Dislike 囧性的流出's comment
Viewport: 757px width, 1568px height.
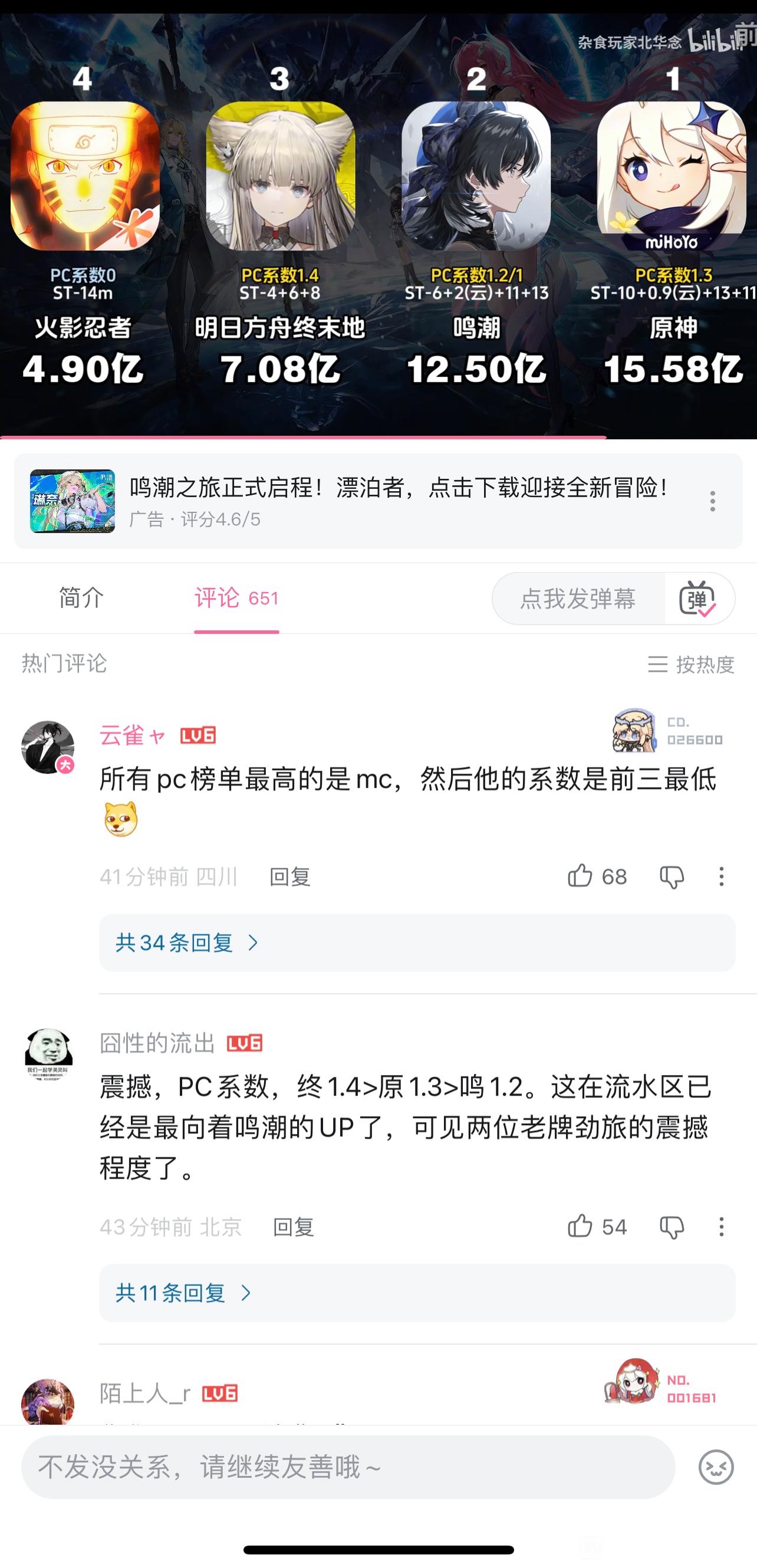pos(672,1227)
